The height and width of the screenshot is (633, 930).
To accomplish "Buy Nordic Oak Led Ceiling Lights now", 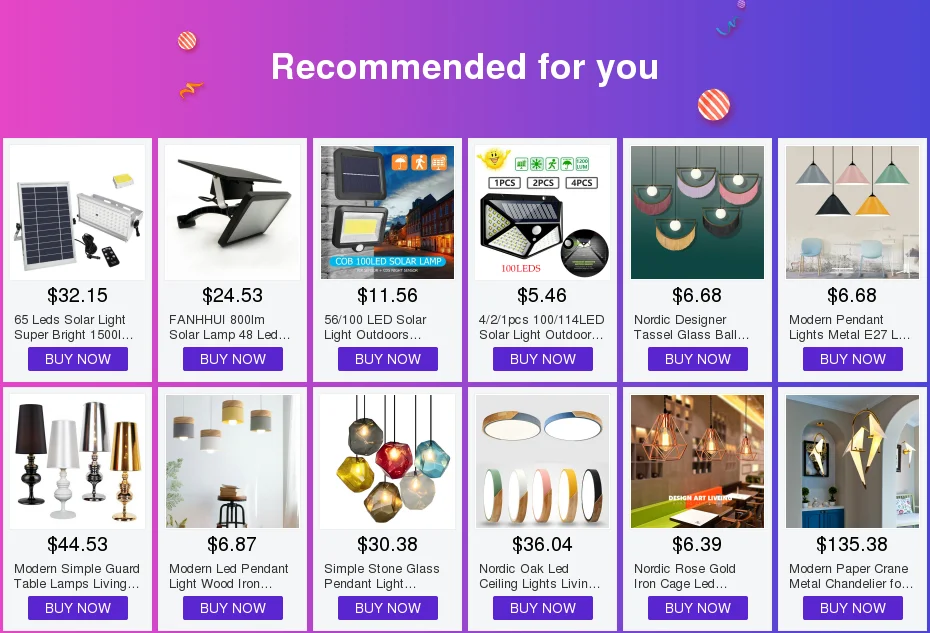I will tap(543, 608).
